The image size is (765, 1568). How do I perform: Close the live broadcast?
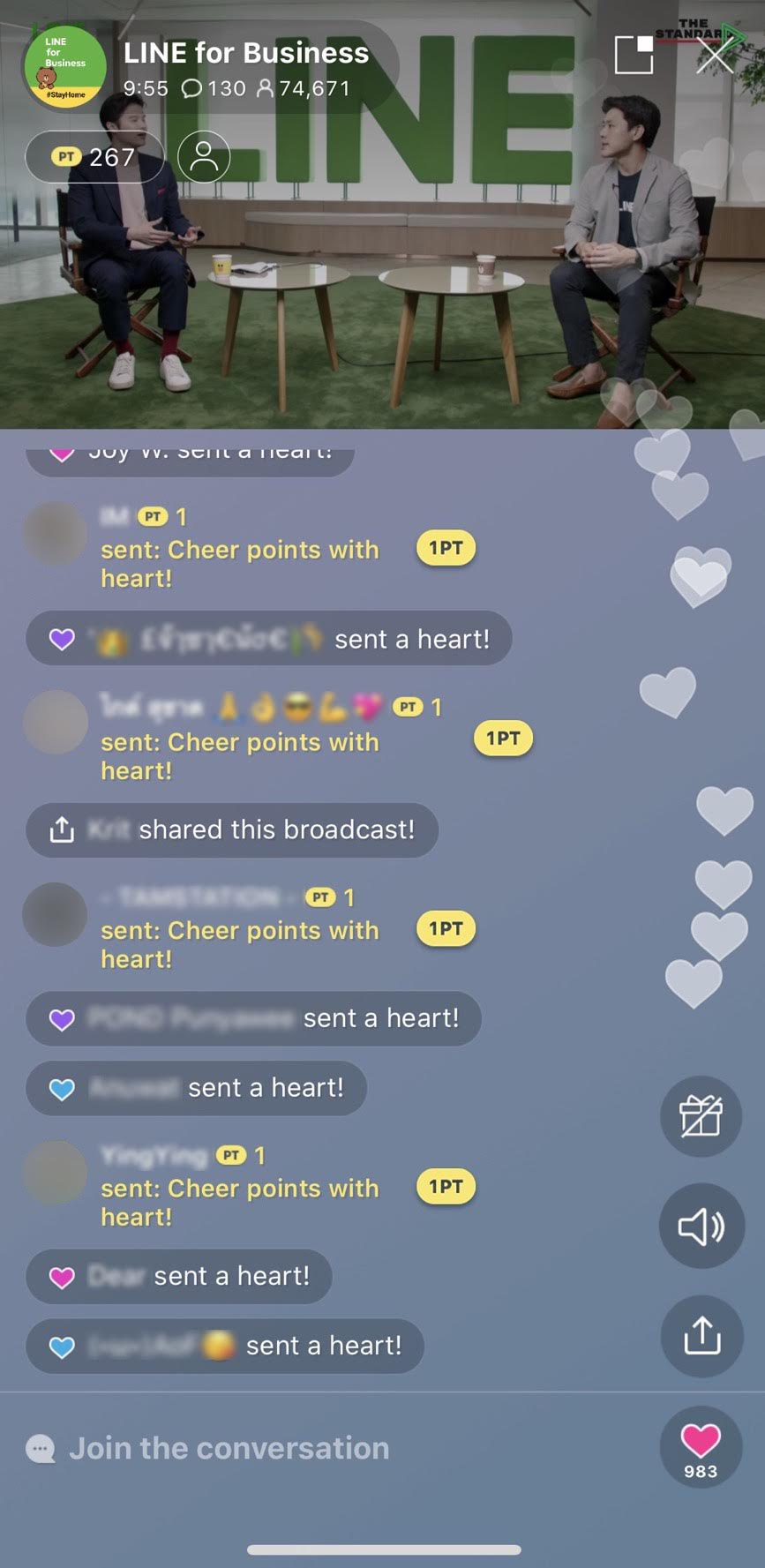[715, 56]
